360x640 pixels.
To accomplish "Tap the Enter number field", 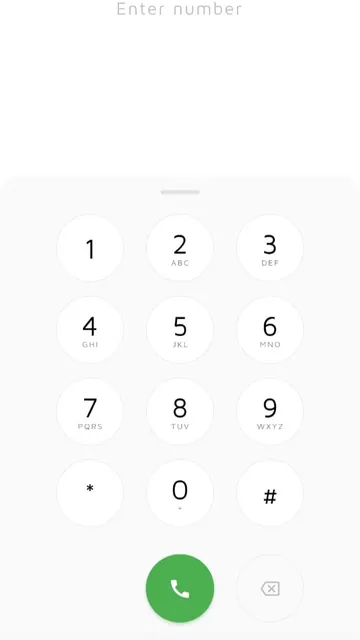I will point(180,9).
